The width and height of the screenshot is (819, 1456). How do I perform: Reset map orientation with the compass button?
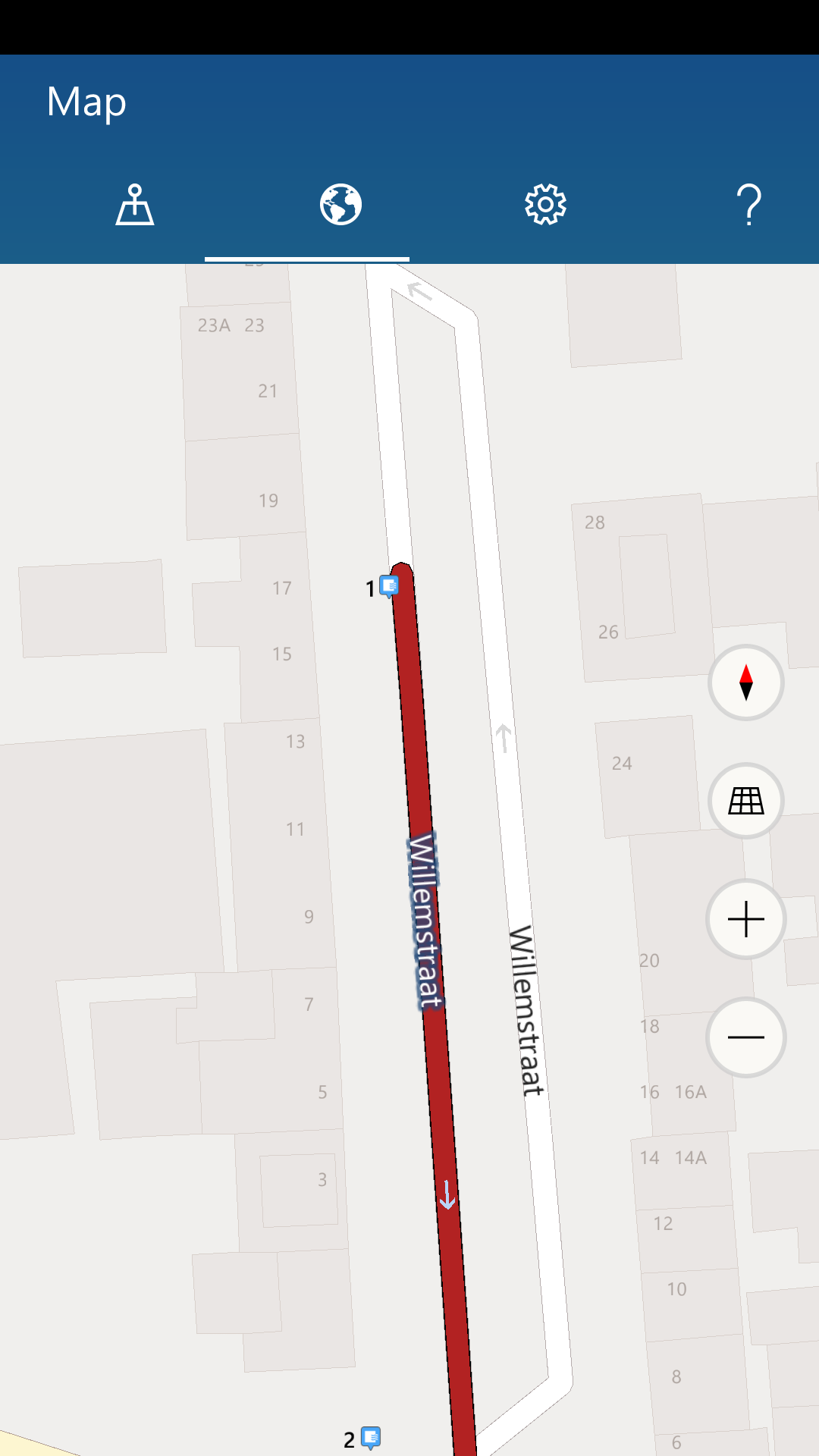[745, 682]
